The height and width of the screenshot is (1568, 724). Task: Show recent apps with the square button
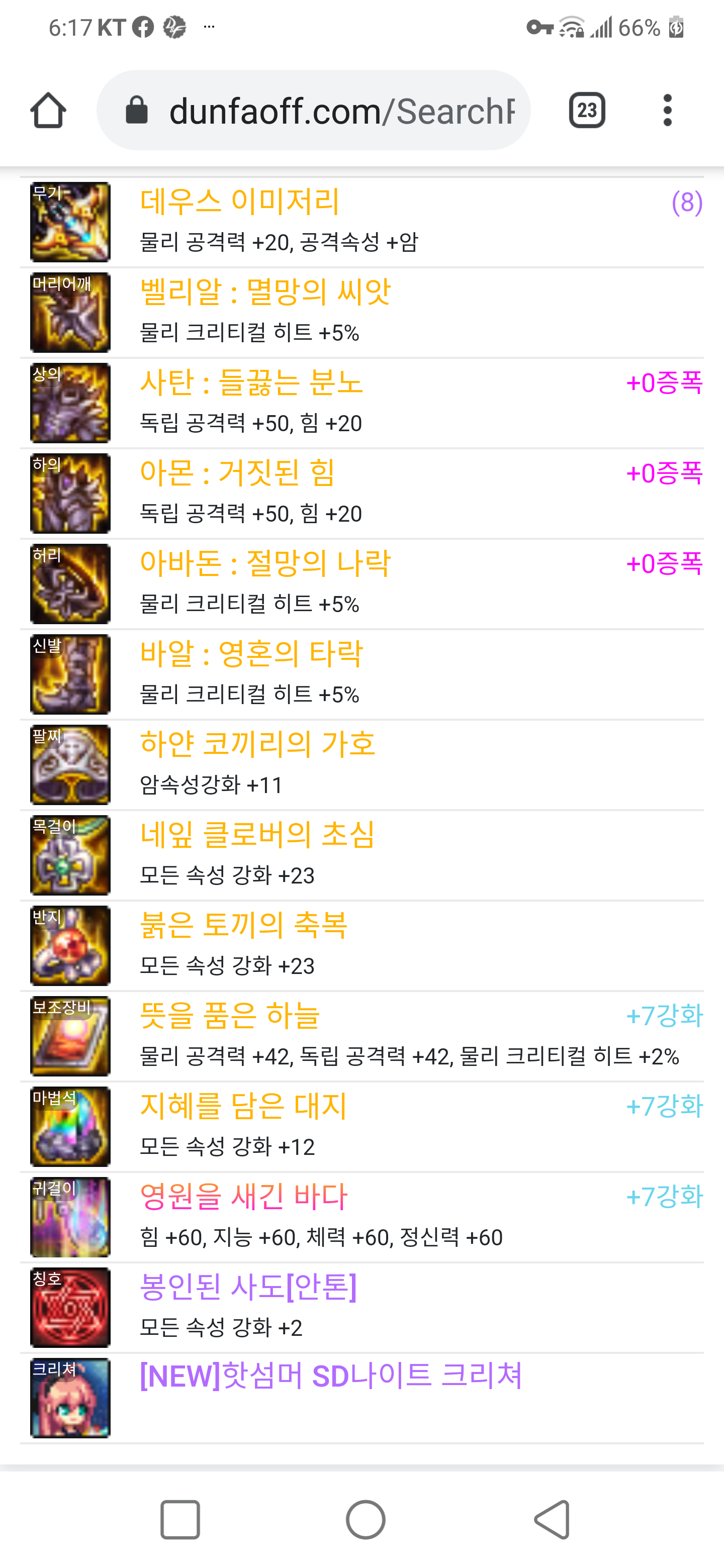click(179, 1520)
